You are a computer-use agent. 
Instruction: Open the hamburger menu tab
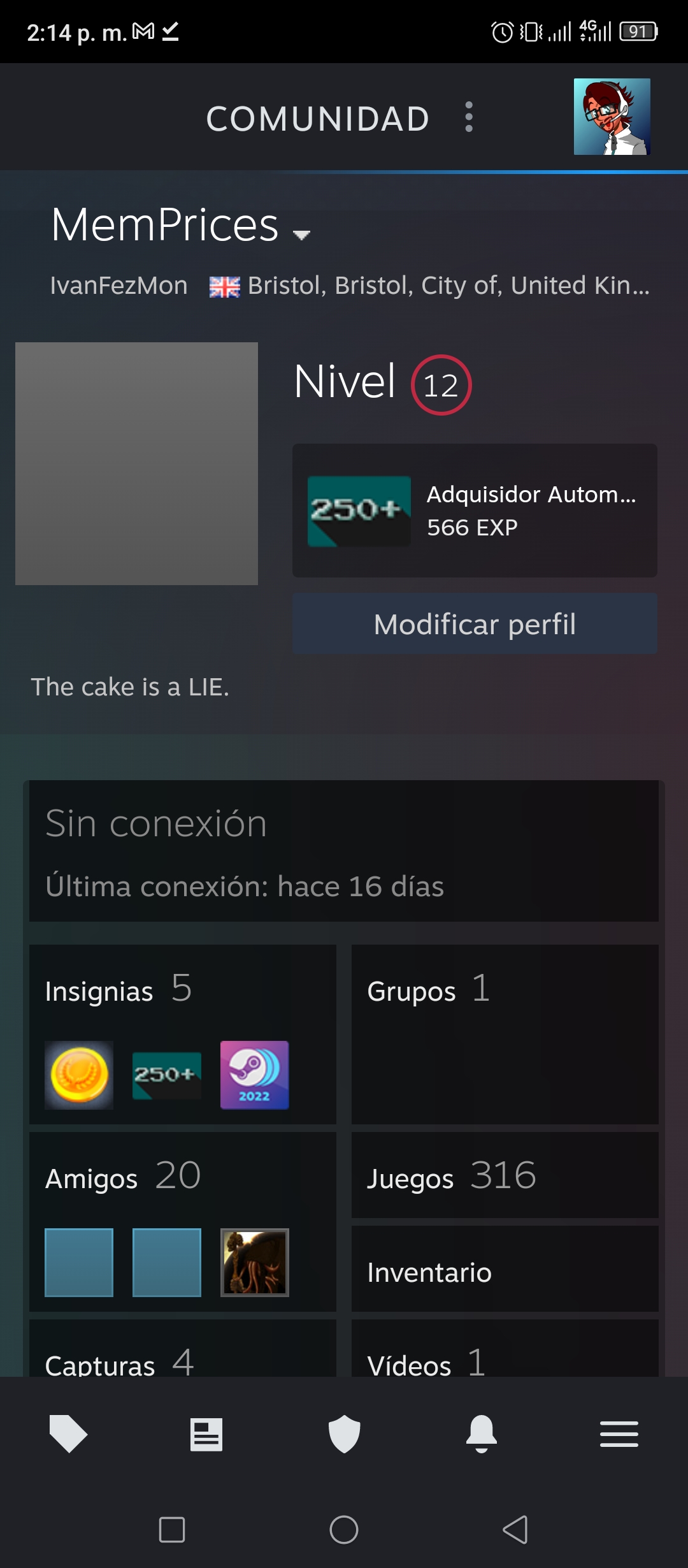coord(619,1434)
